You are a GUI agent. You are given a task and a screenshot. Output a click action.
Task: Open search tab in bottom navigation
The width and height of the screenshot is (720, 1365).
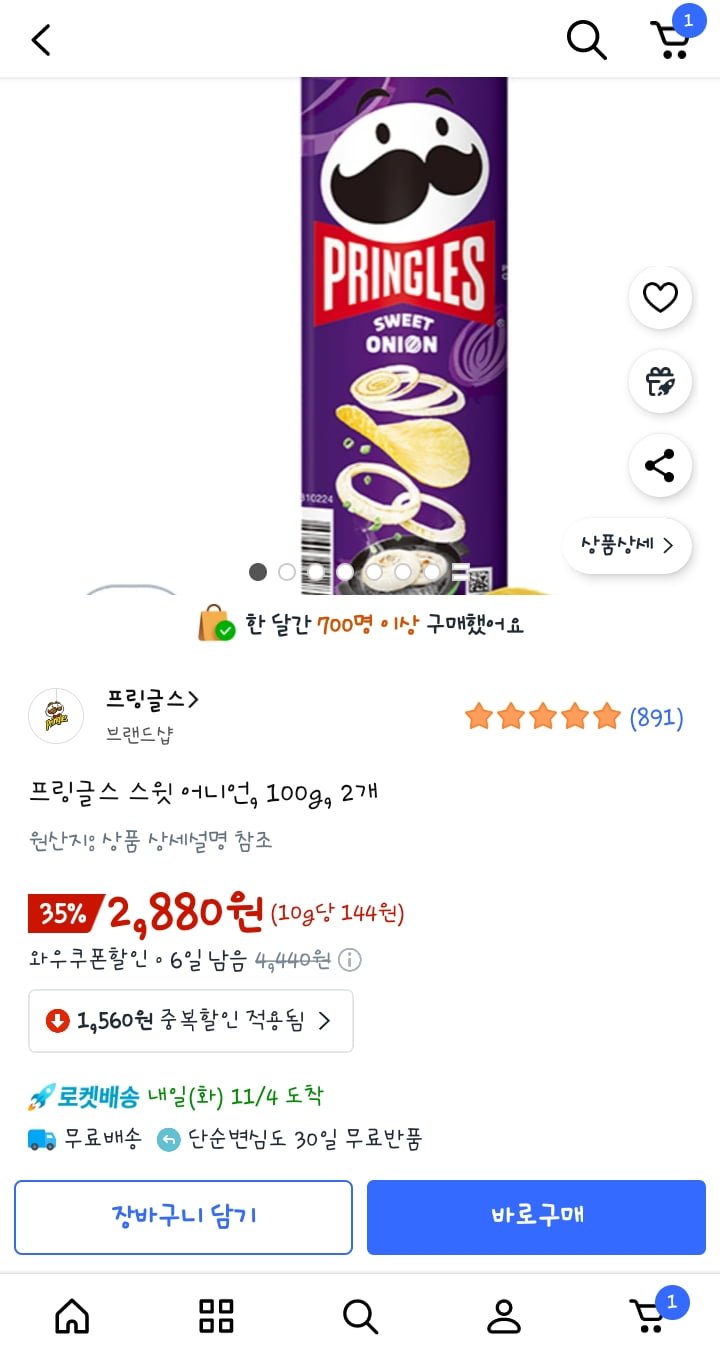click(x=360, y=1316)
